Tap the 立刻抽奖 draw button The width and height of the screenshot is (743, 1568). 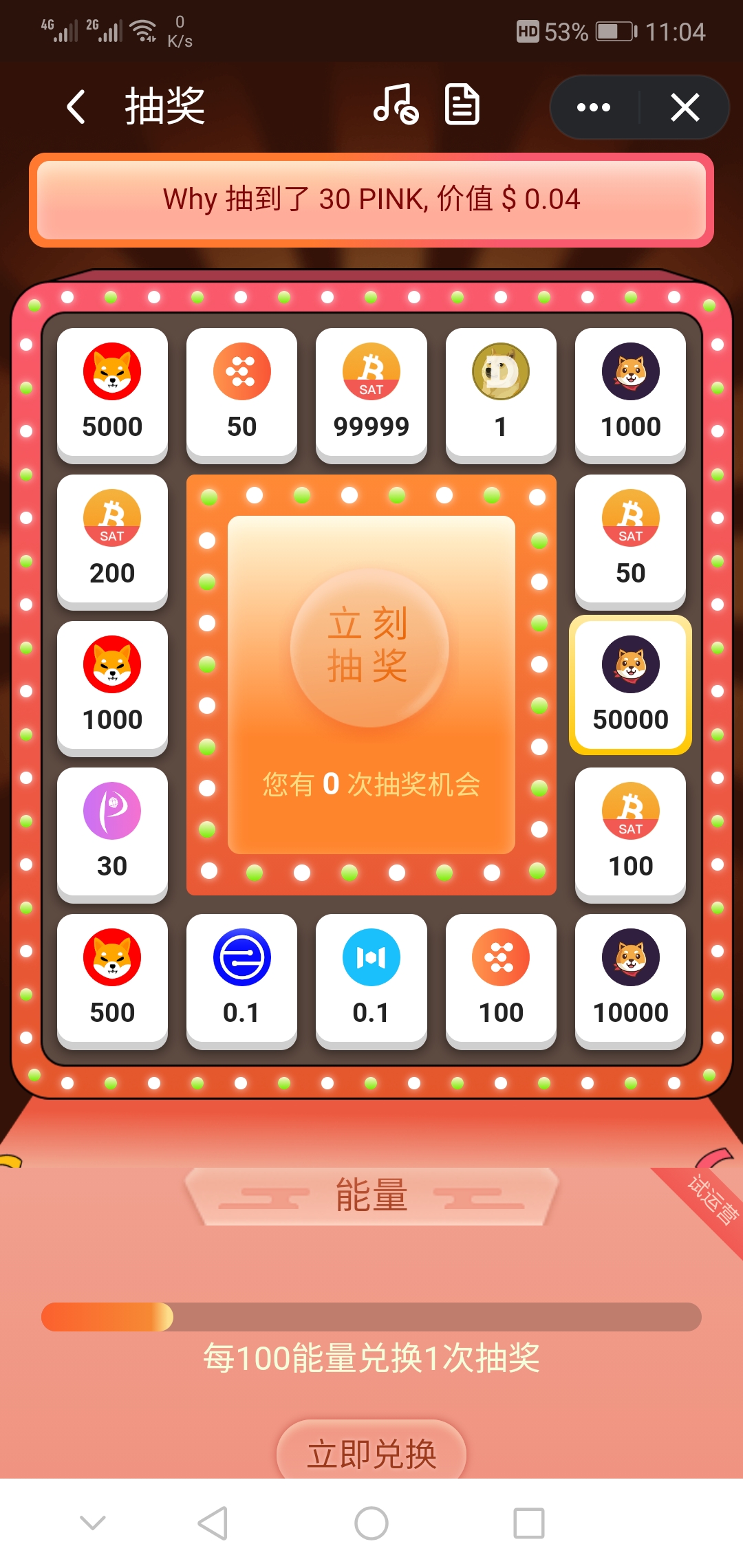tap(369, 647)
